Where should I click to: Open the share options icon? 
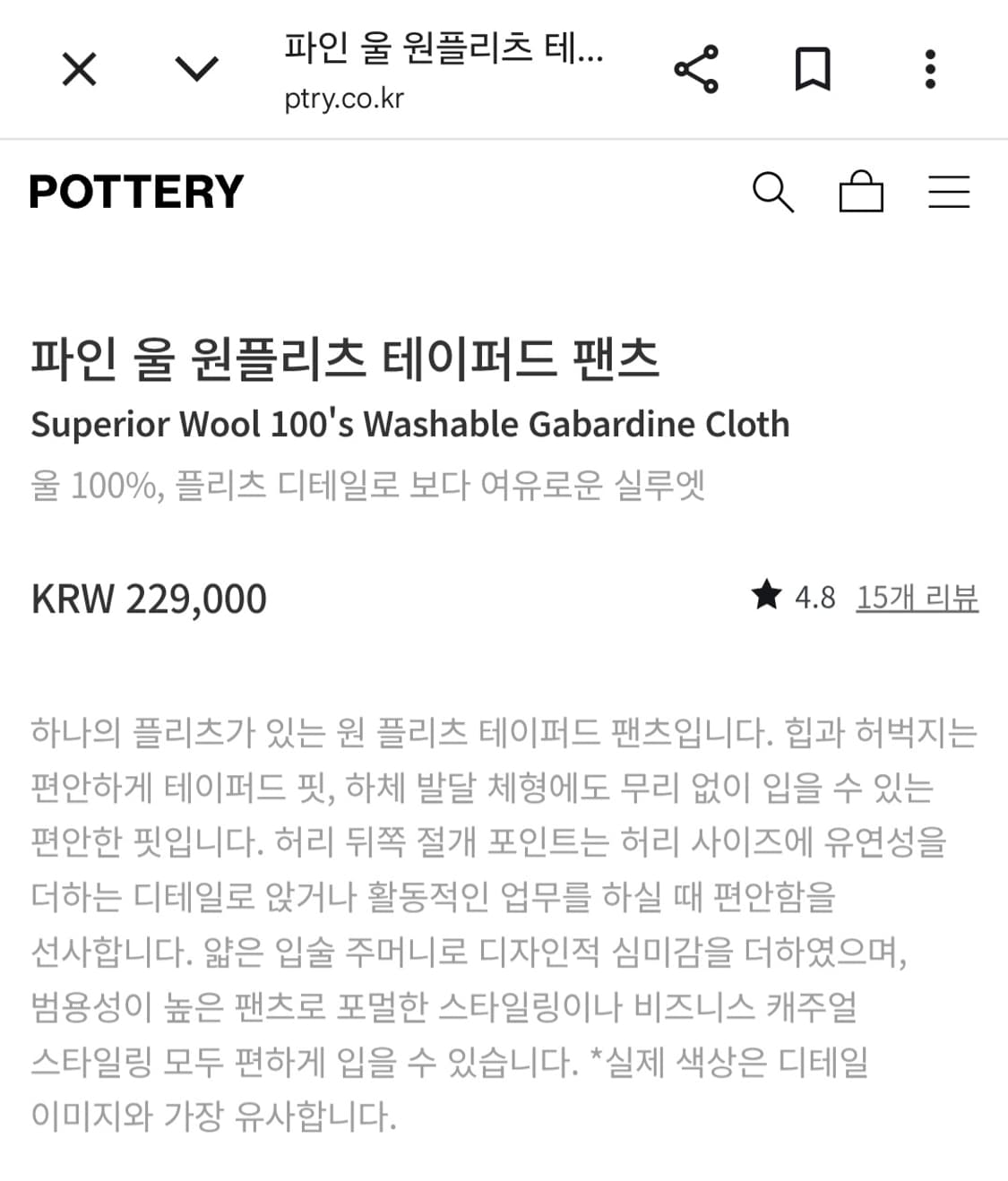(x=700, y=70)
